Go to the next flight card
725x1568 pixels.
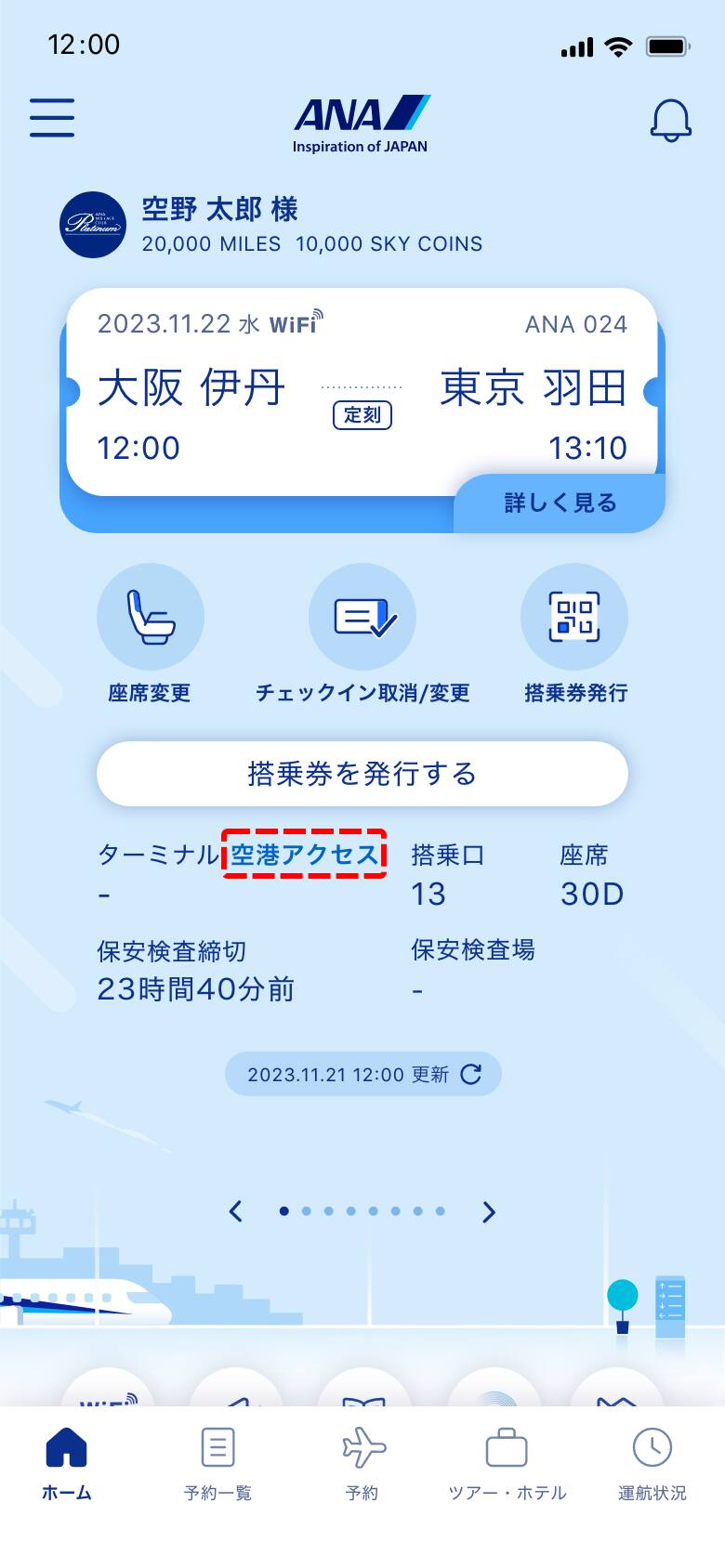coord(489,1211)
